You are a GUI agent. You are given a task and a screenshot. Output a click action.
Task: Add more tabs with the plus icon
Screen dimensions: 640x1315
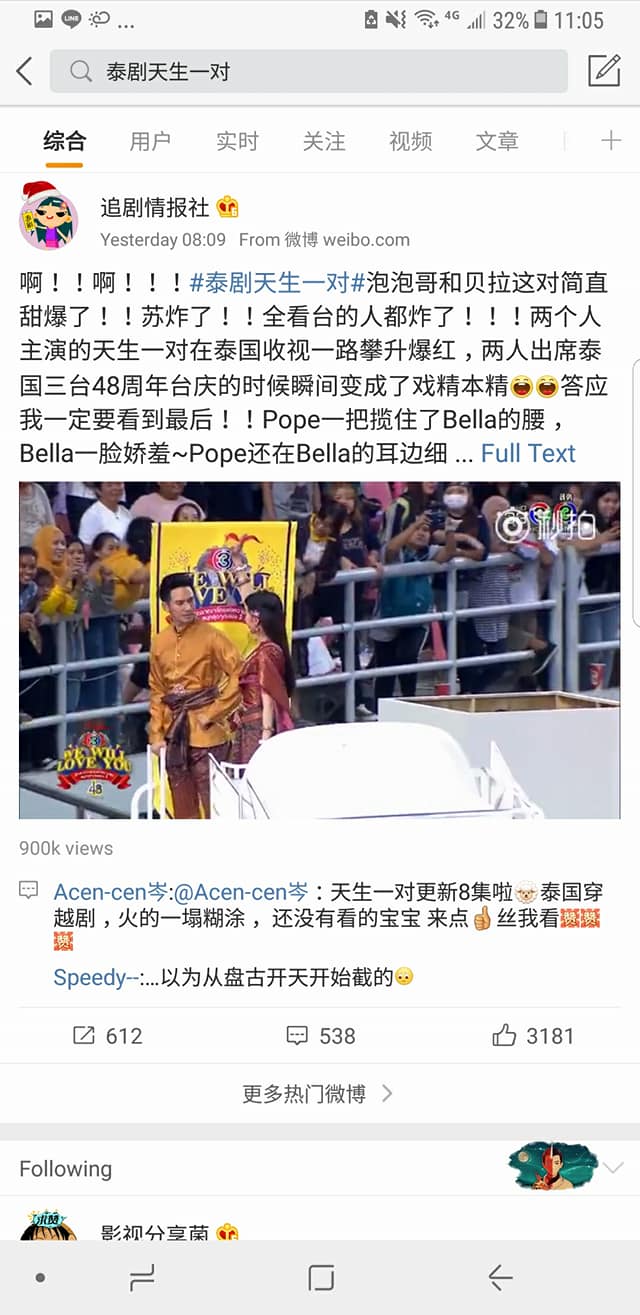pyautogui.click(x=610, y=141)
